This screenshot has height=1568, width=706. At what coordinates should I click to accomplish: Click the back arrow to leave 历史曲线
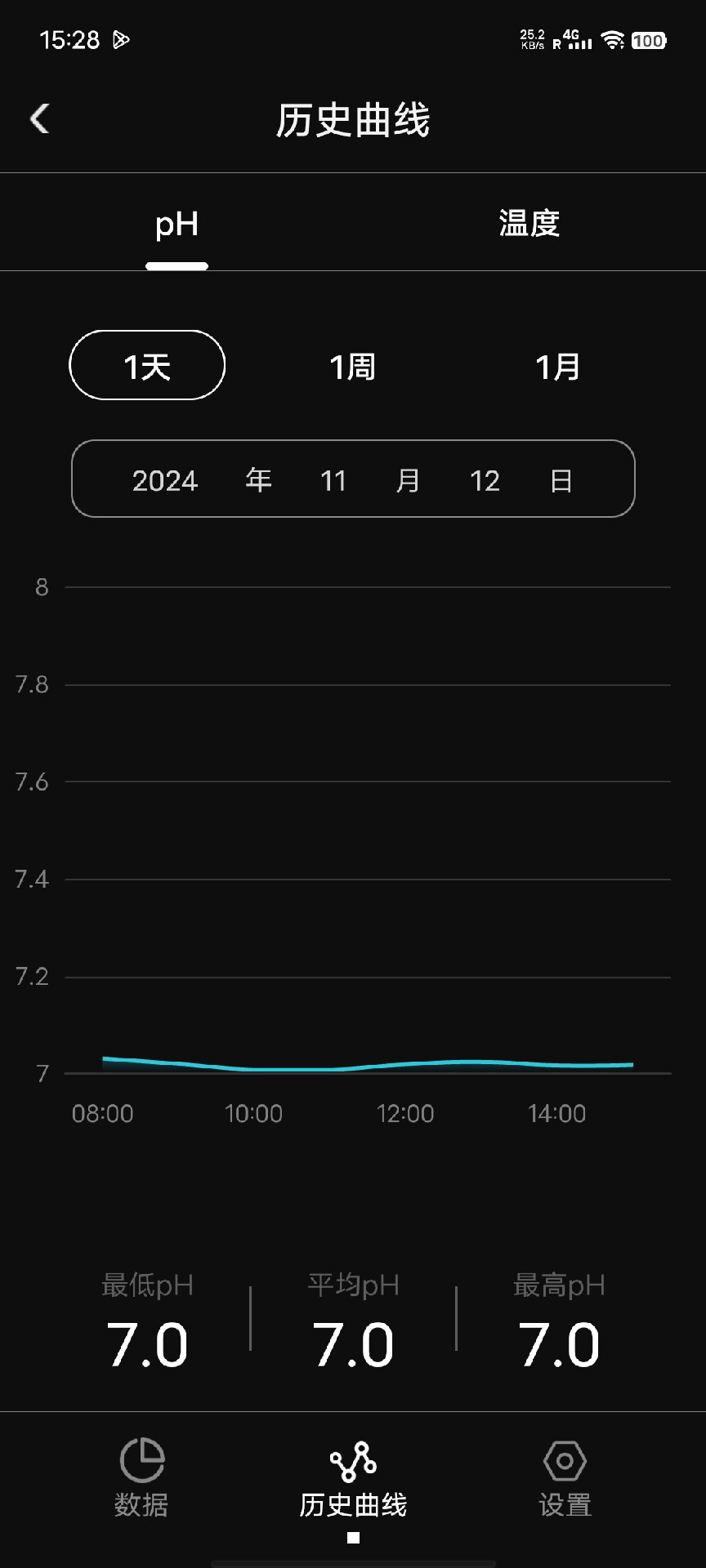click(38, 119)
